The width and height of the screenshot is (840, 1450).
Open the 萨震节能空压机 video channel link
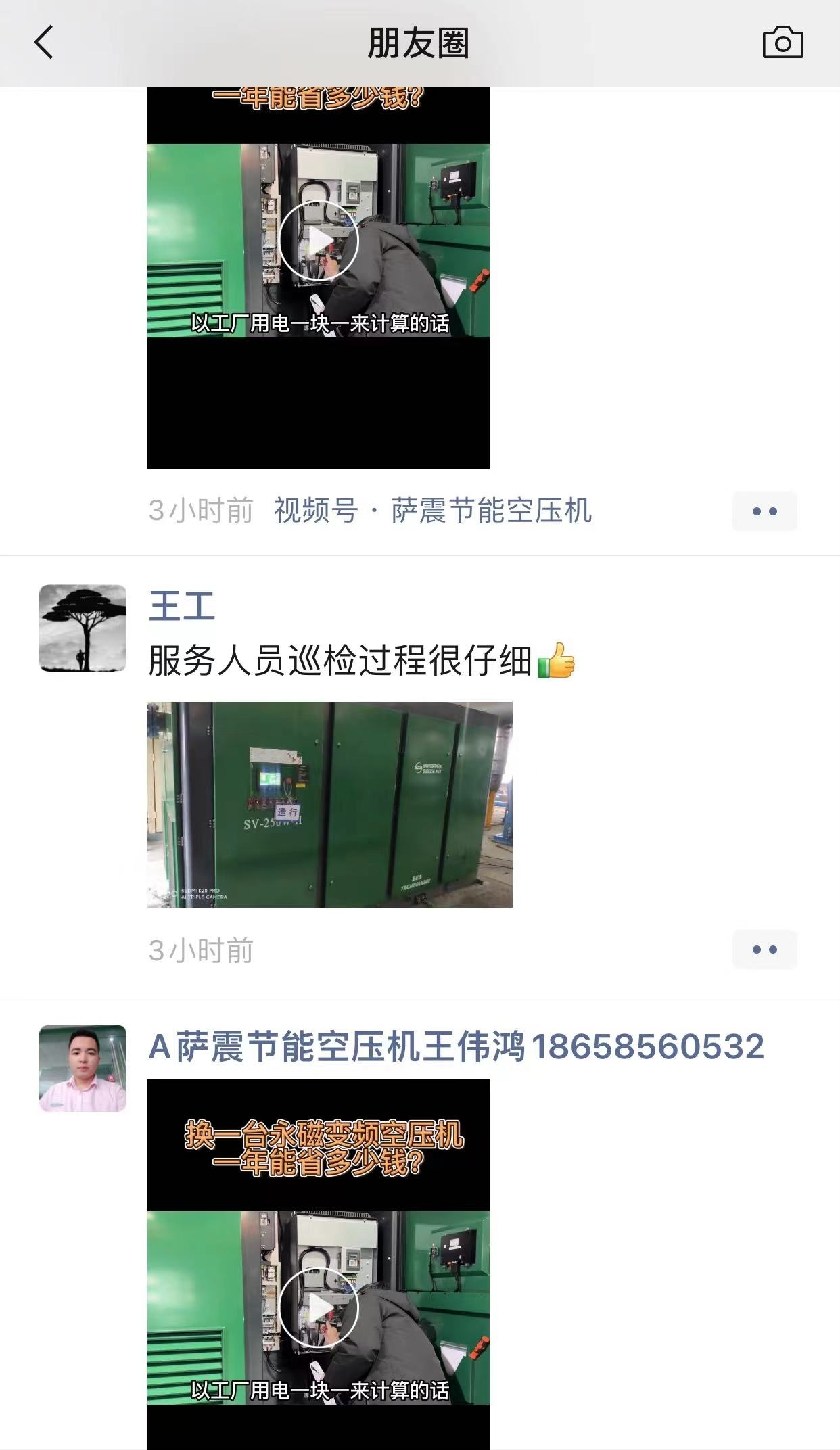(434, 513)
